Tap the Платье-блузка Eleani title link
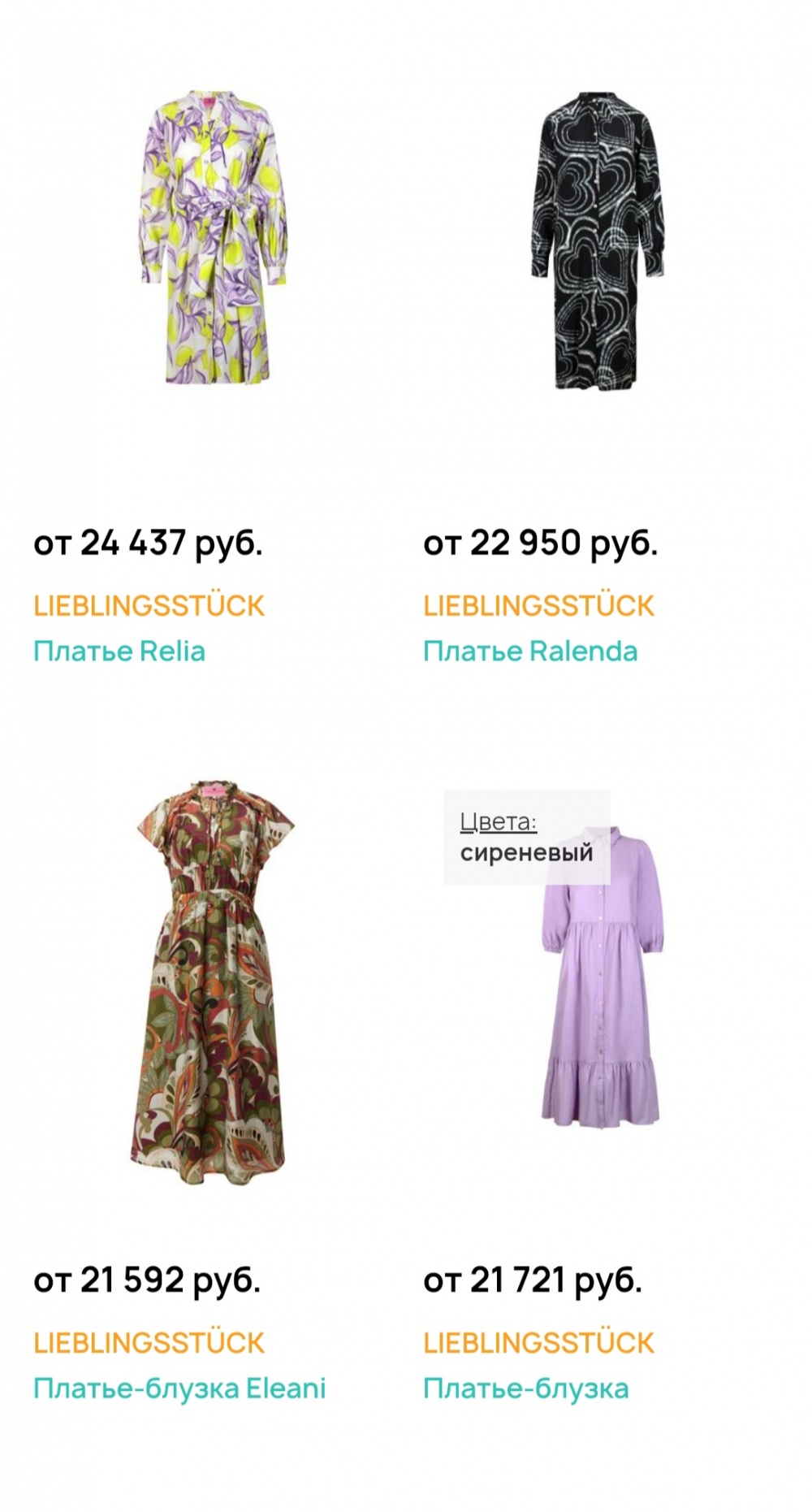This screenshot has width=812, height=1512. (179, 1389)
